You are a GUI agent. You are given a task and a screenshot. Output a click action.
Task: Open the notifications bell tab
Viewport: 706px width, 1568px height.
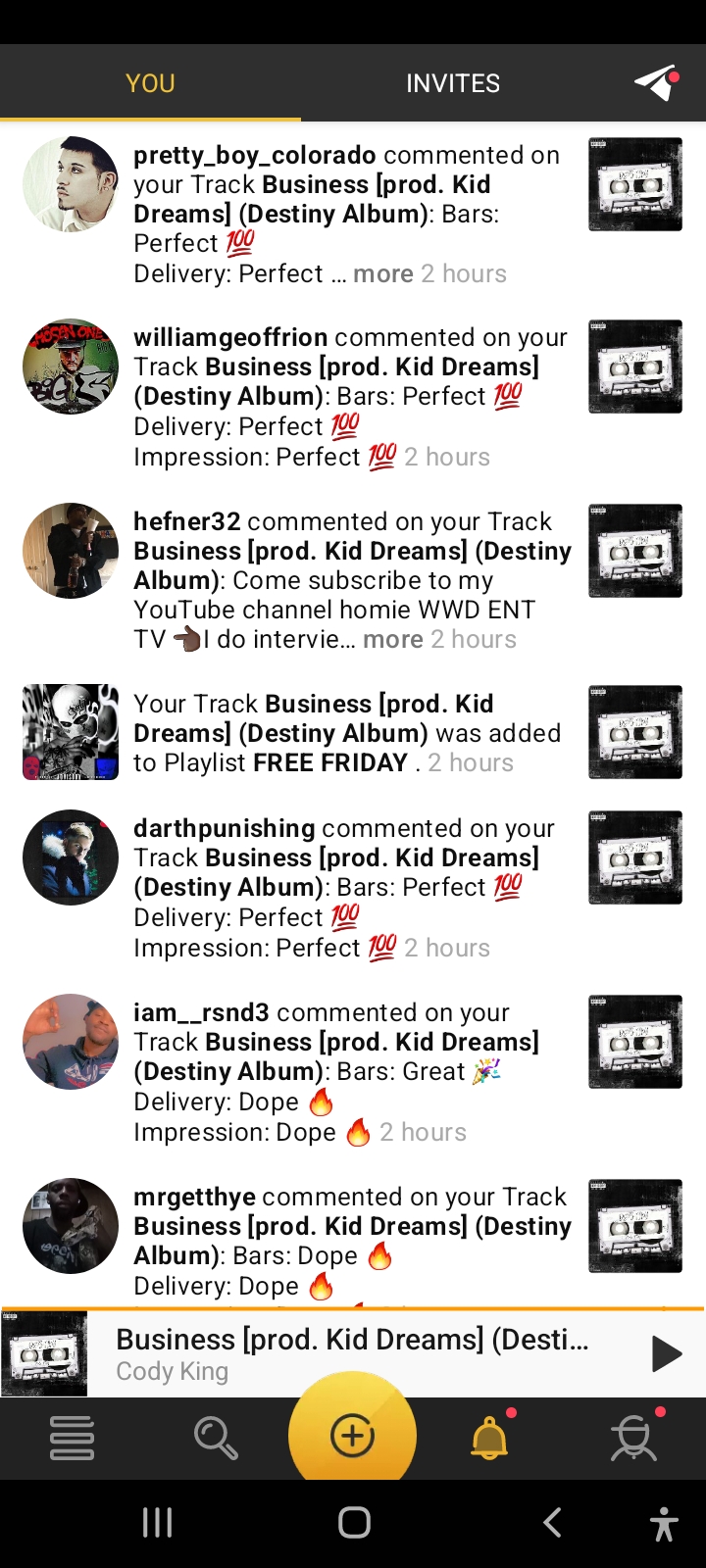click(490, 1438)
